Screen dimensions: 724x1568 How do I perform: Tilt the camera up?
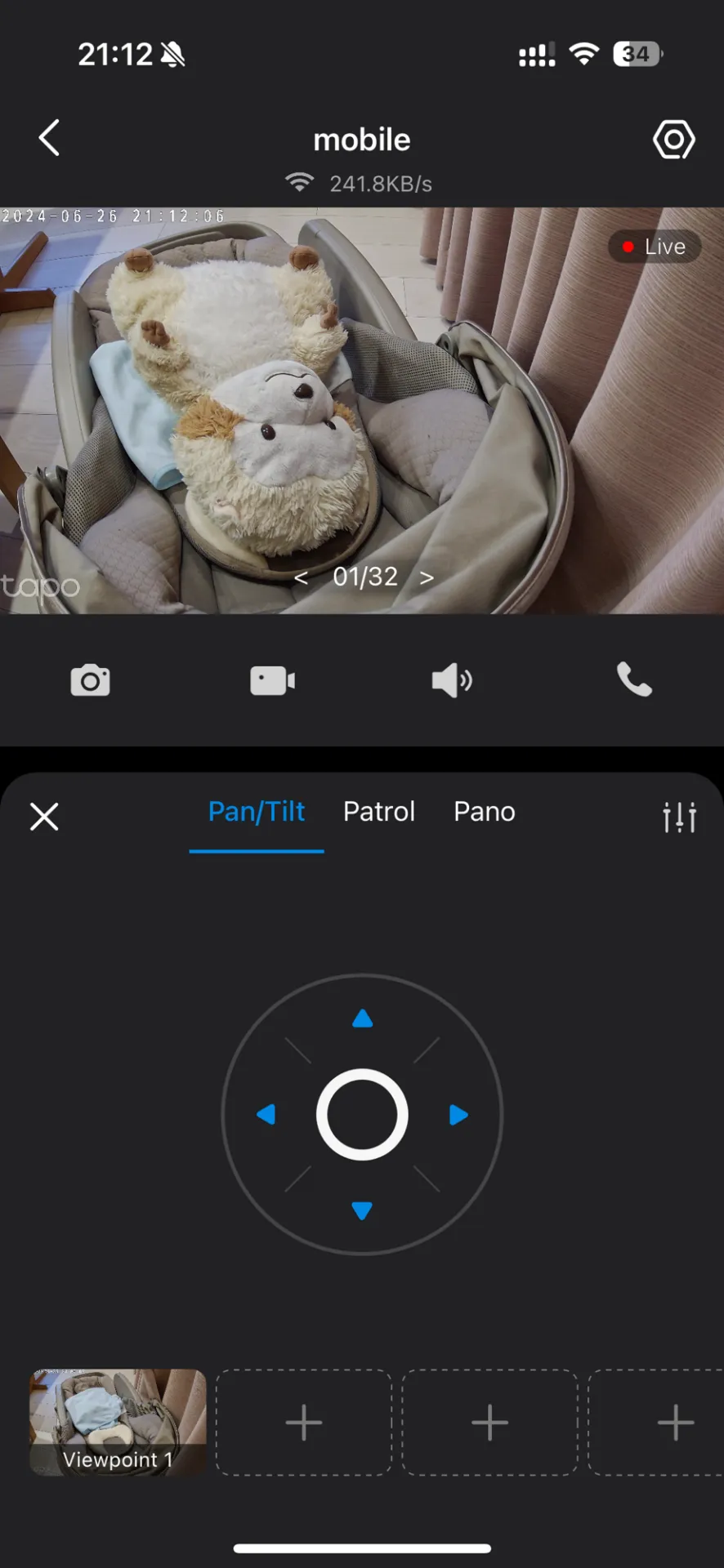tap(362, 1018)
